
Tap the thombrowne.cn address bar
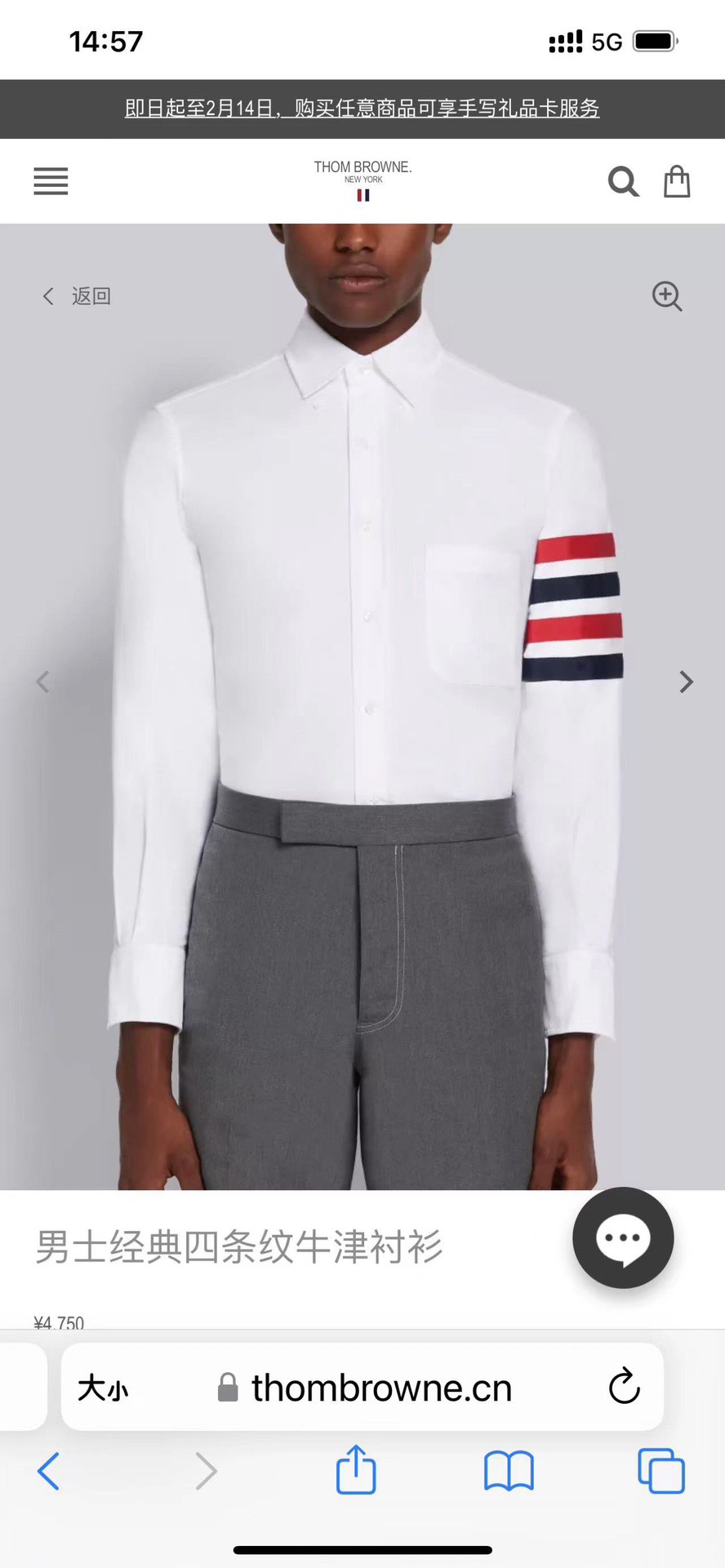[x=380, y=1388]
